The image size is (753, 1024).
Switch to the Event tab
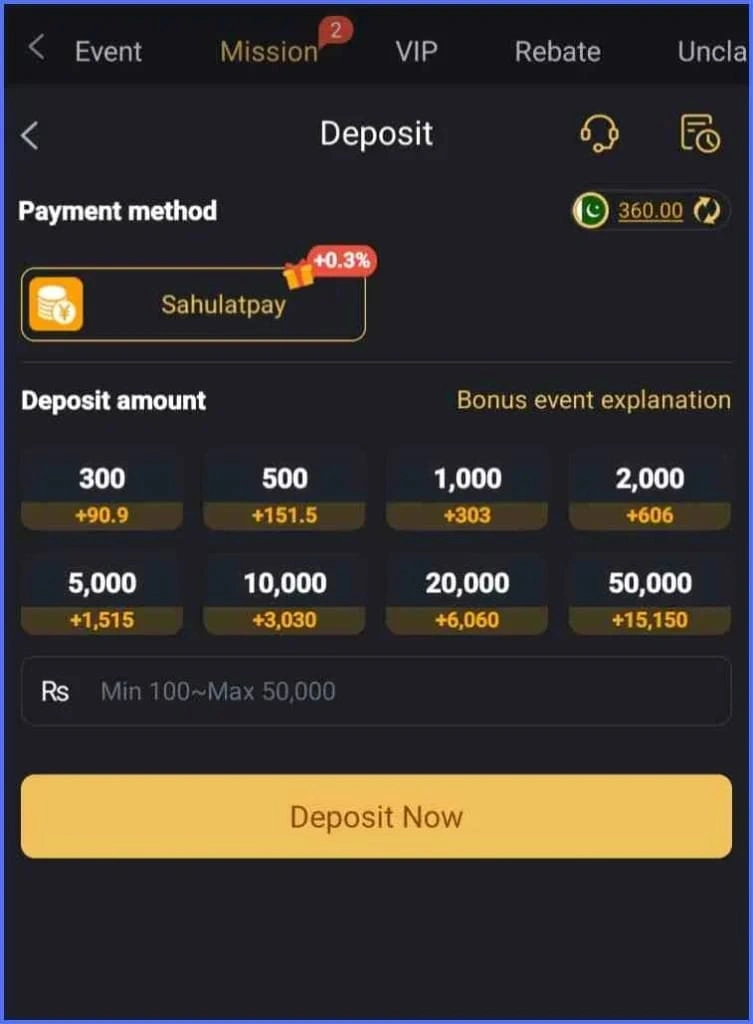pos(108,52)
